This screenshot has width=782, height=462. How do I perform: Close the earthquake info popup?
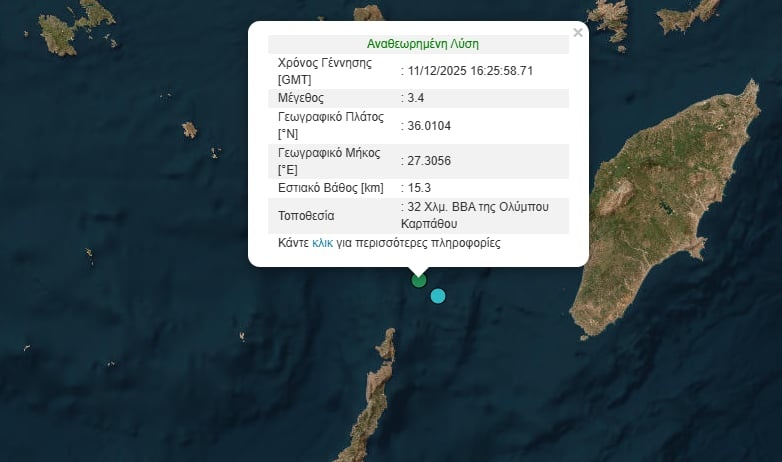pyautogui.click(x=577, y=33)
